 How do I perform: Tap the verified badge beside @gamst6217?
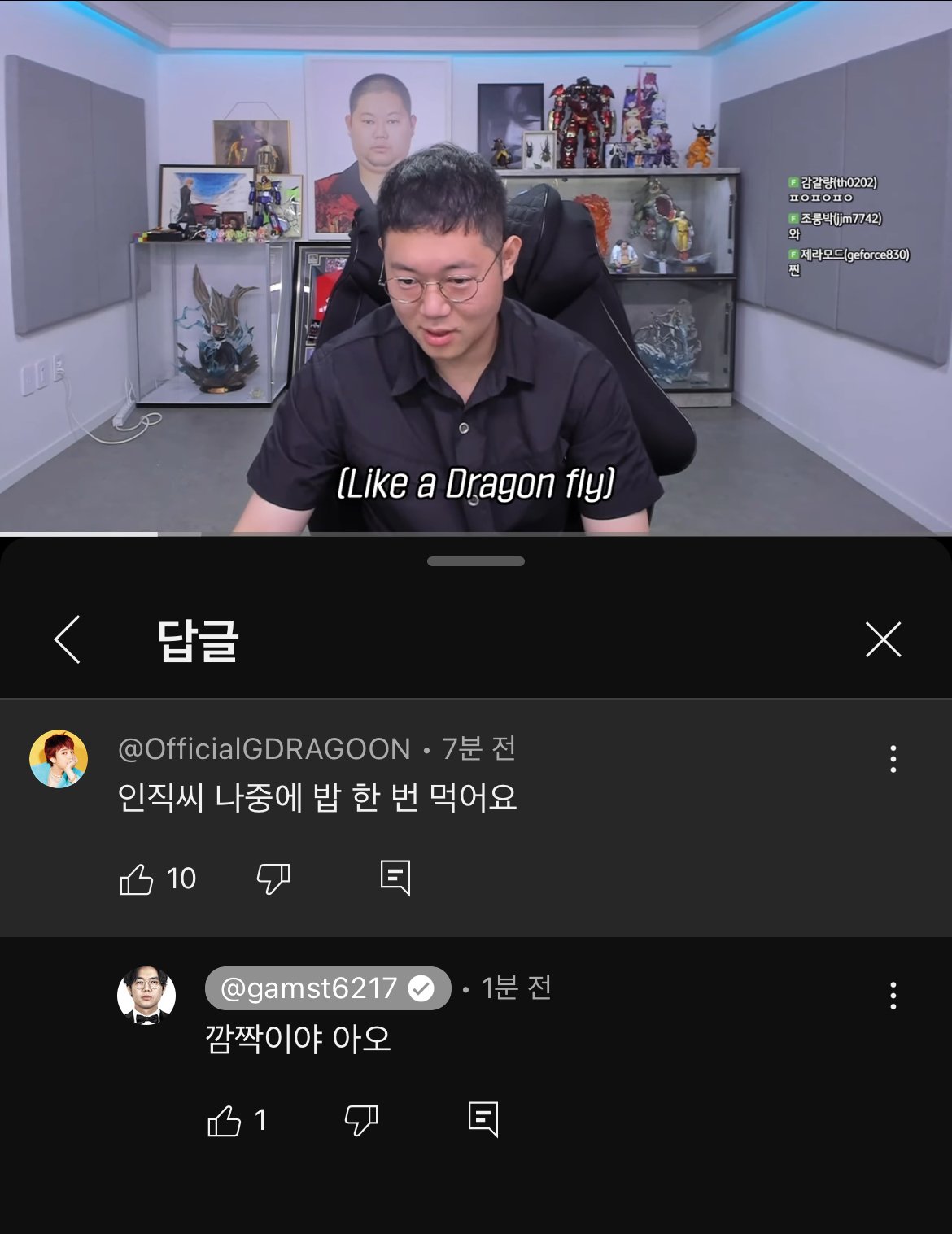point(422,988)
